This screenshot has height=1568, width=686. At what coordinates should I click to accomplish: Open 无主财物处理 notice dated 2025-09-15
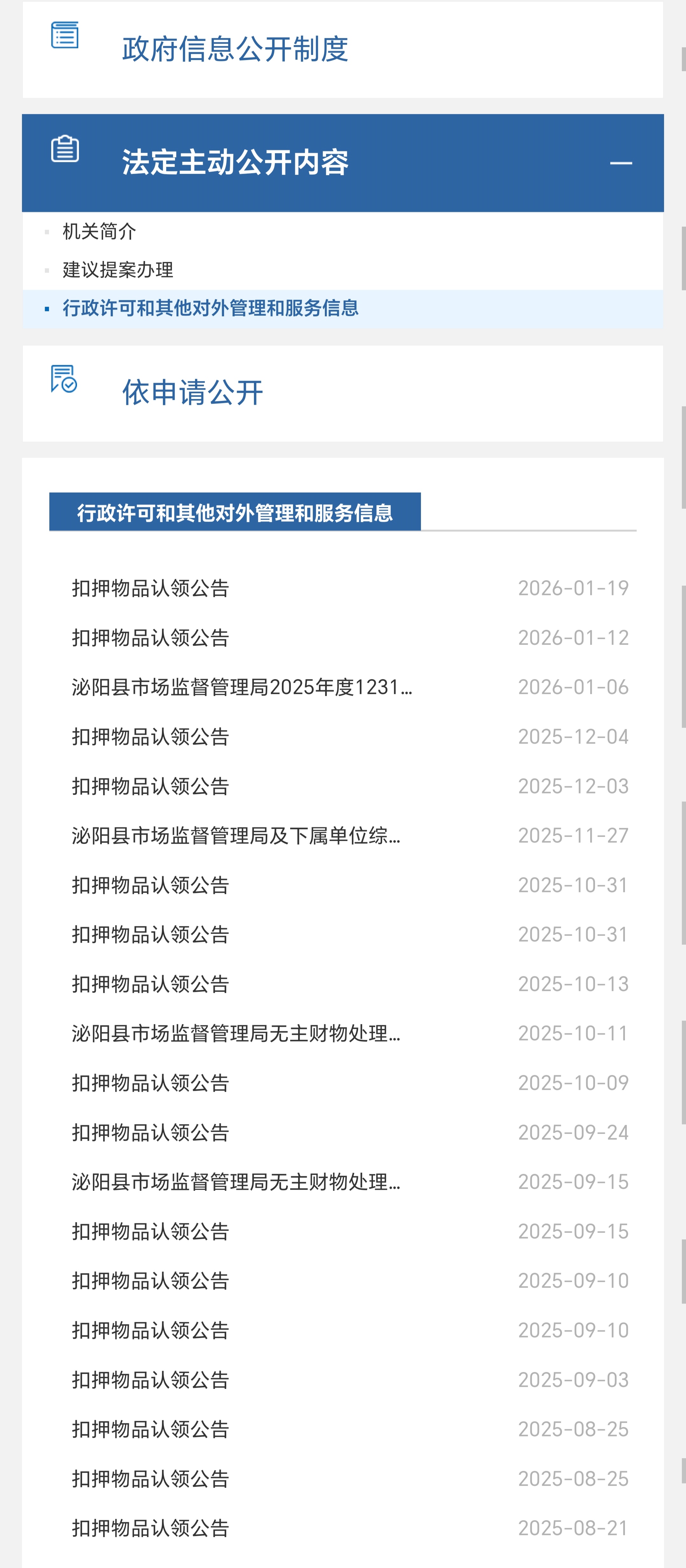[236, 1181]
